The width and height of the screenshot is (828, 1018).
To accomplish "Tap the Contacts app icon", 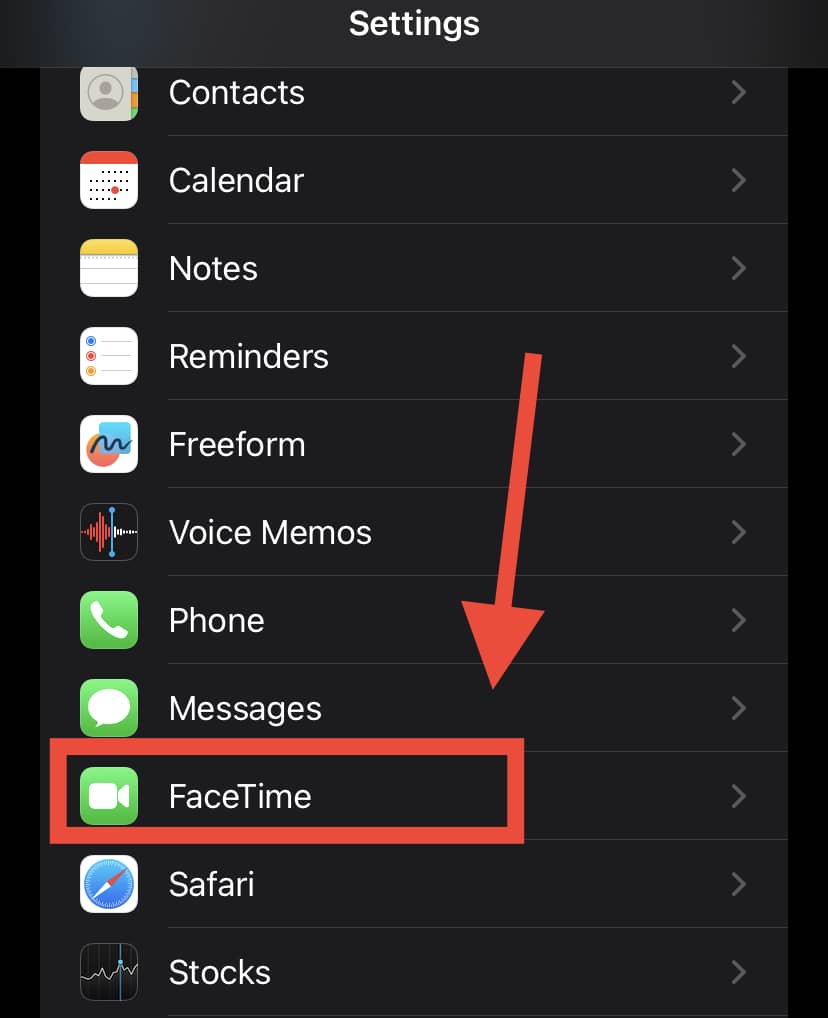I will [109, 92].
